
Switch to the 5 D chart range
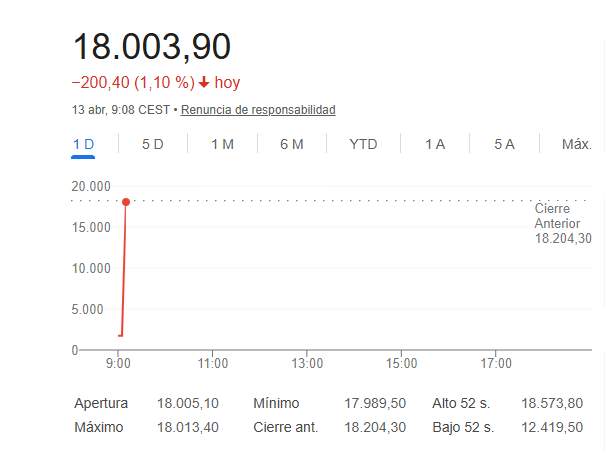pos(152,144)
